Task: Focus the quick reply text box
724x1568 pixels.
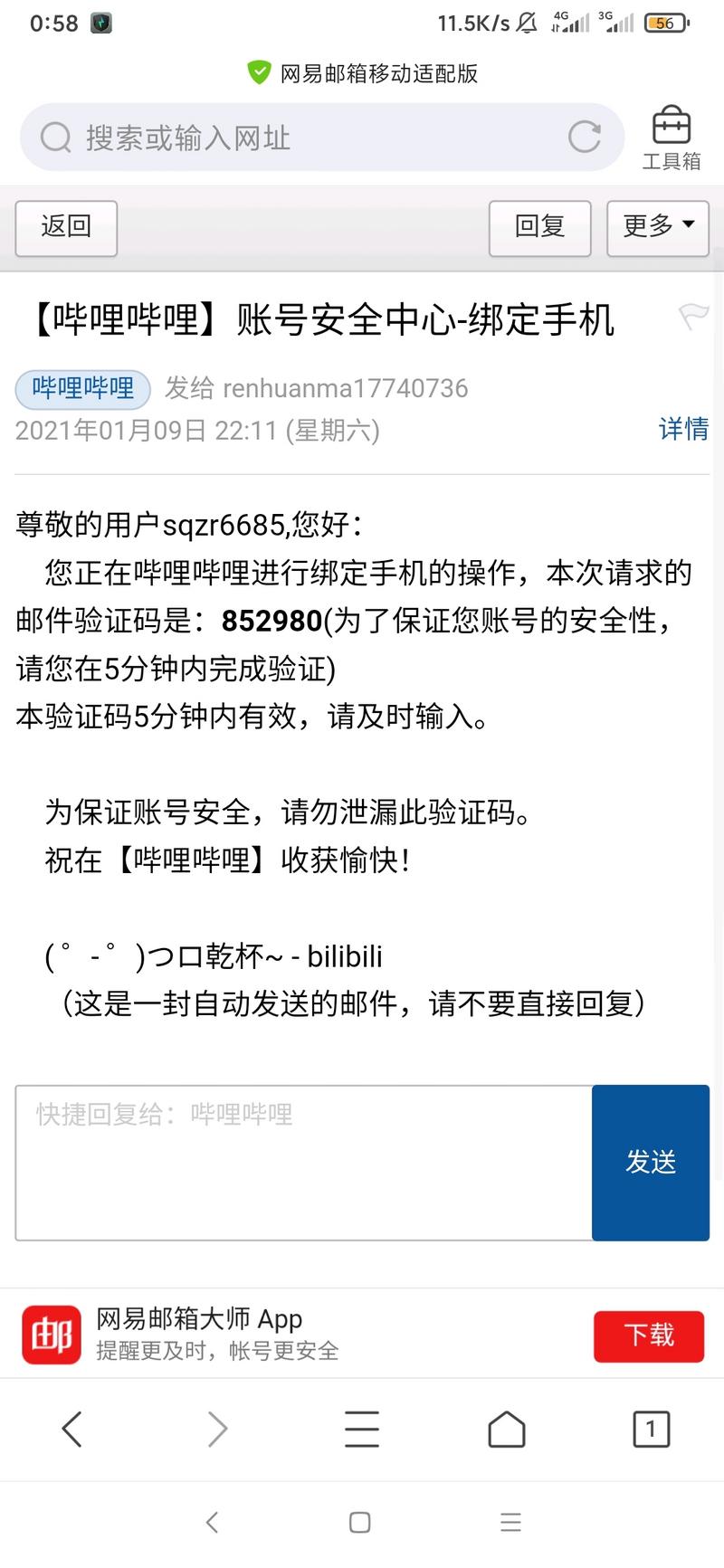Action: pos(304,1163)
